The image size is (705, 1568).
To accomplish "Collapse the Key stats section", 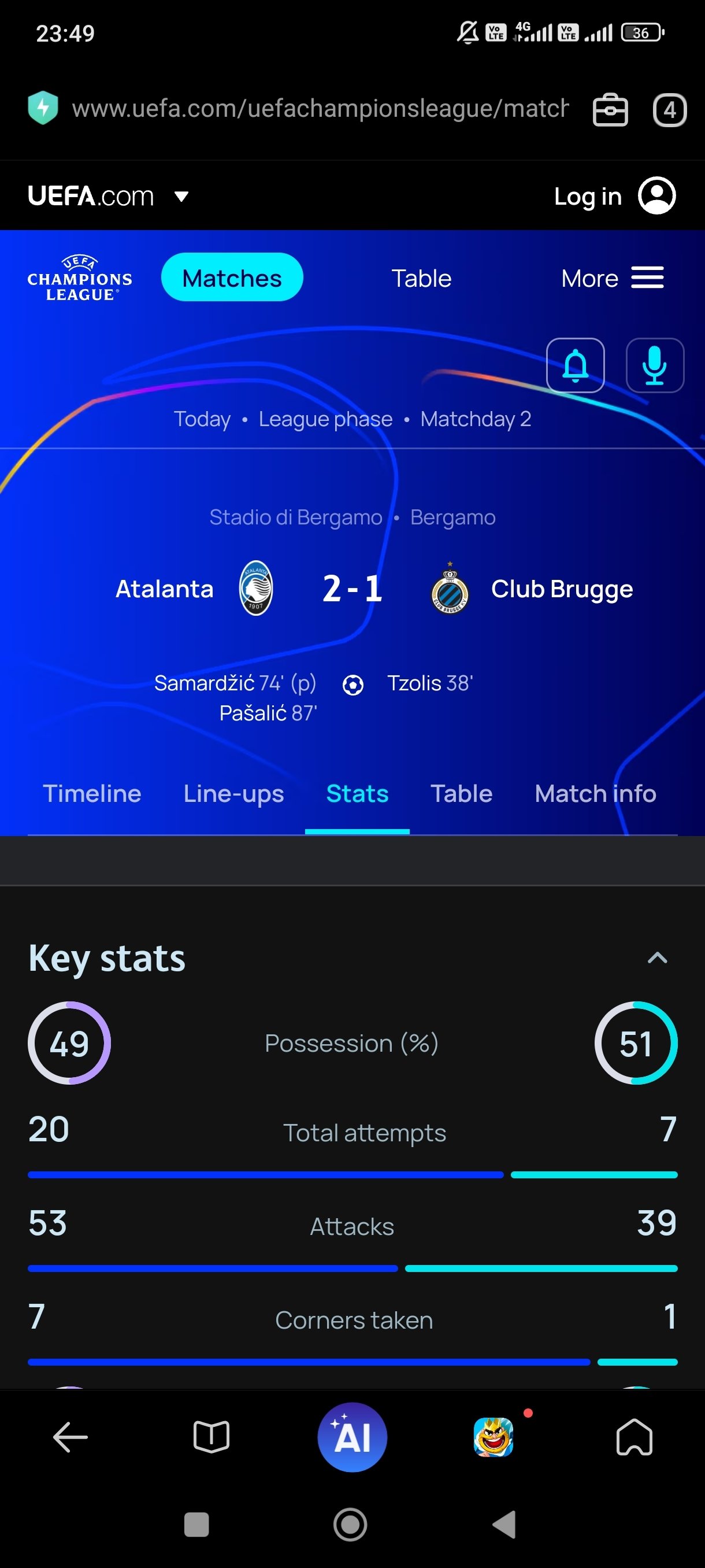I will click(657, 958).
